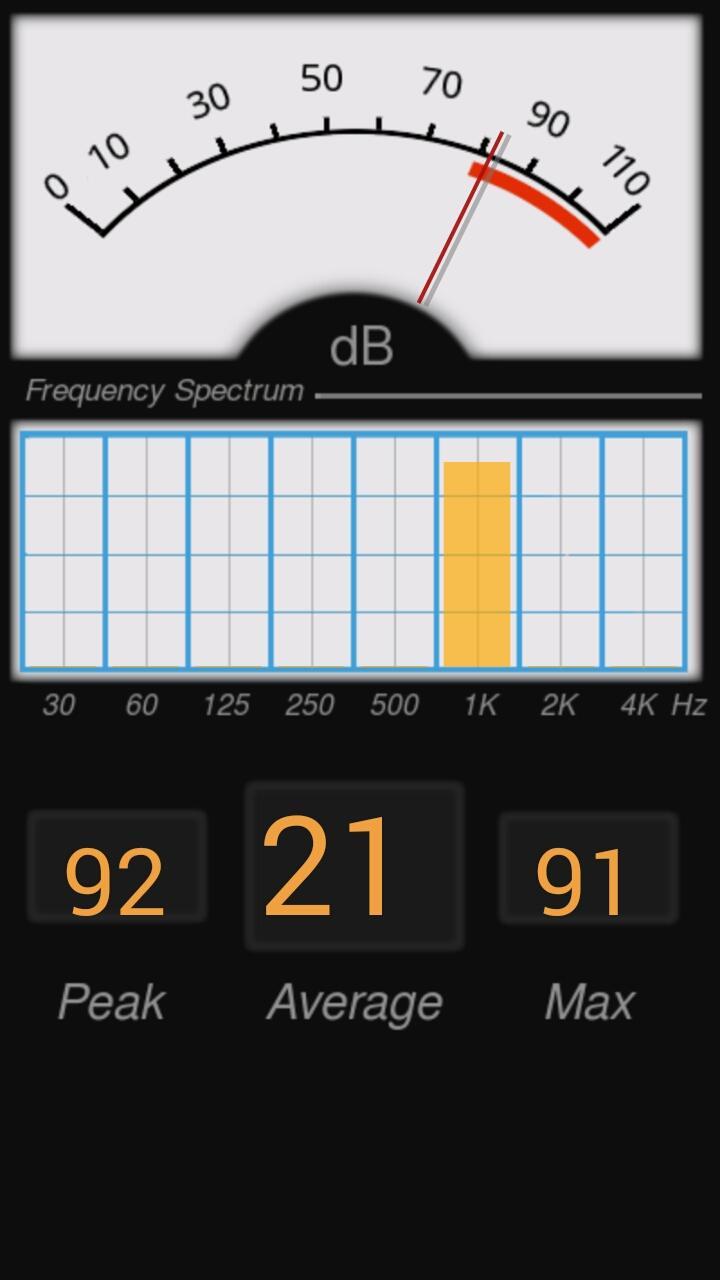
Task: Tap the Average label tab
Action: (x=354, y=1001)
